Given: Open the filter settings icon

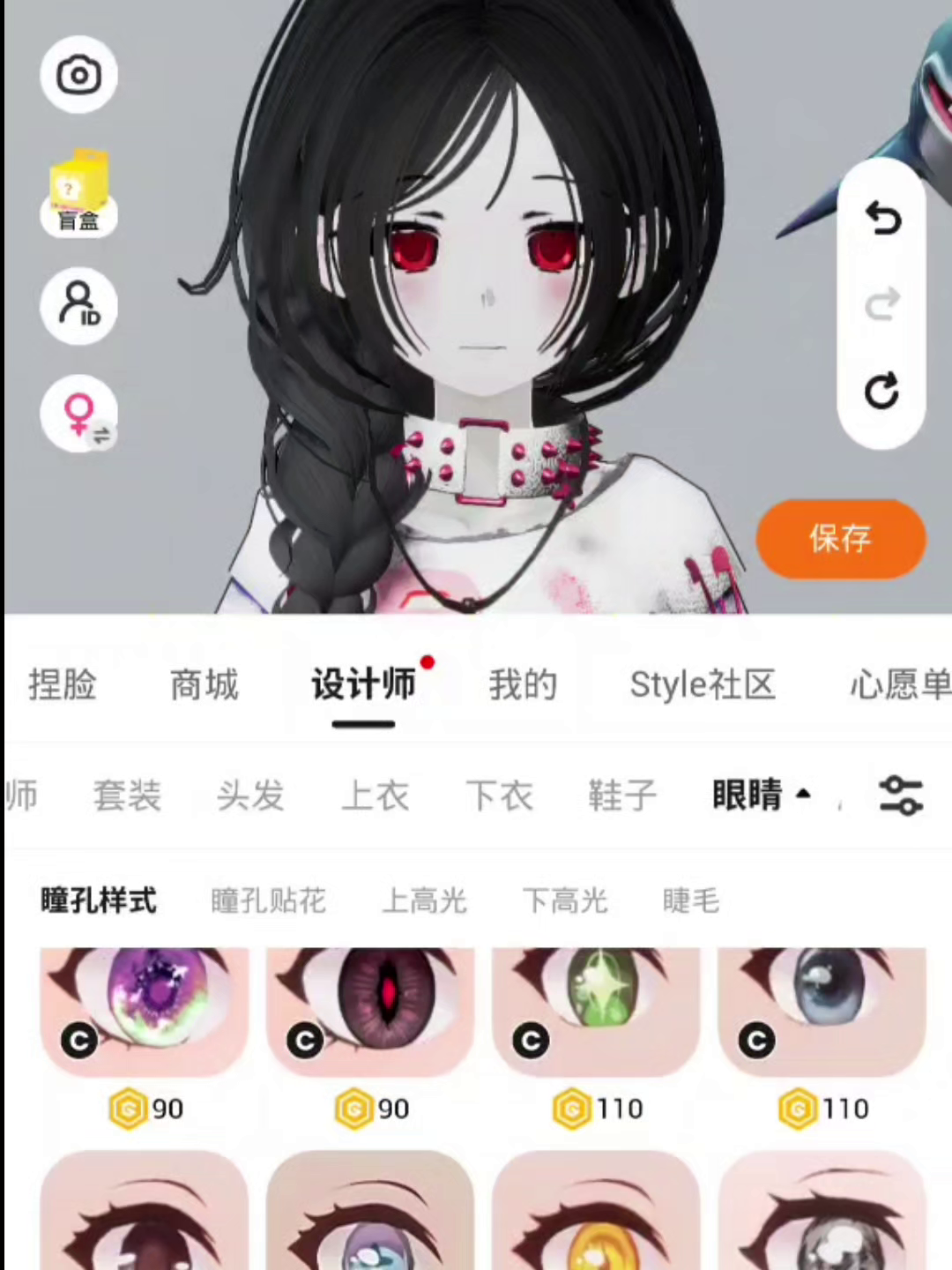Looking at the screenshot, I should pos(900,795).
